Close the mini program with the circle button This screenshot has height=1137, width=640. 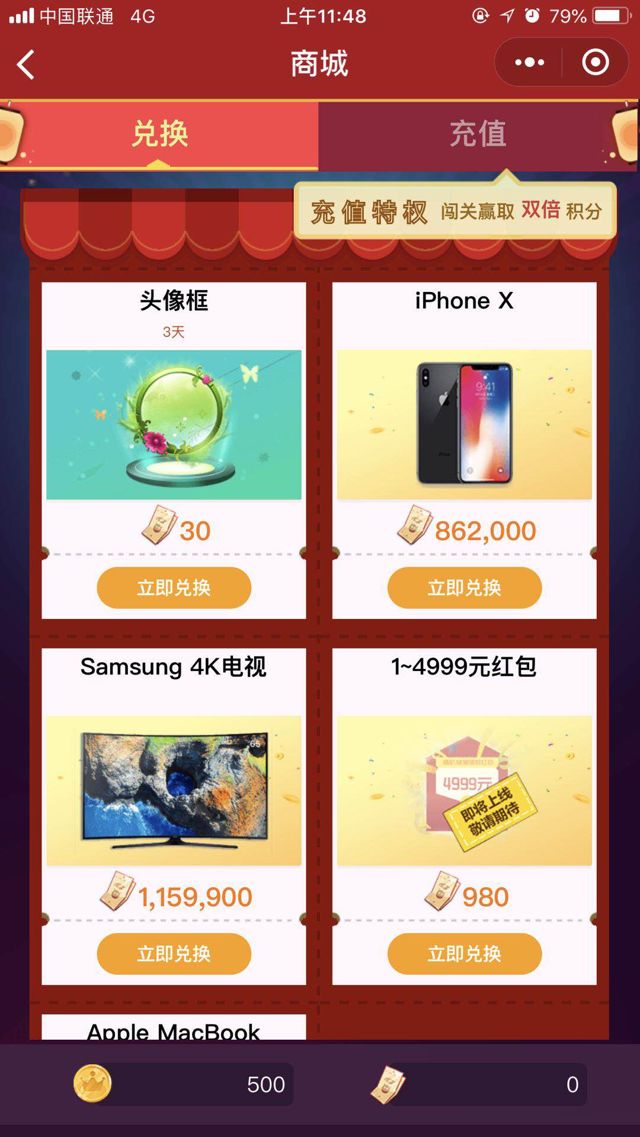pos(595,63)
